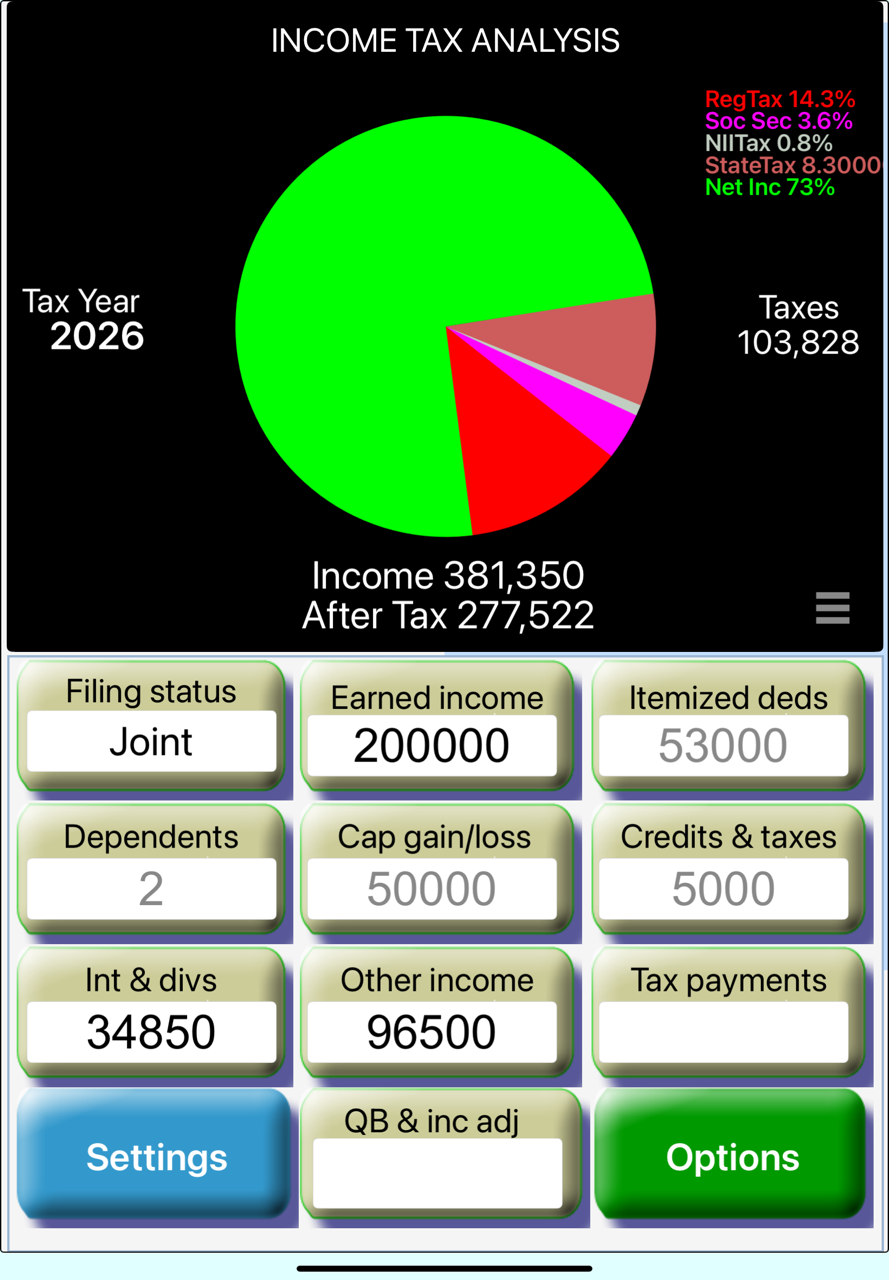The image size is (889, 1280).
Task: Enter a value in Tax payments
Action: tap(723, 1032)
